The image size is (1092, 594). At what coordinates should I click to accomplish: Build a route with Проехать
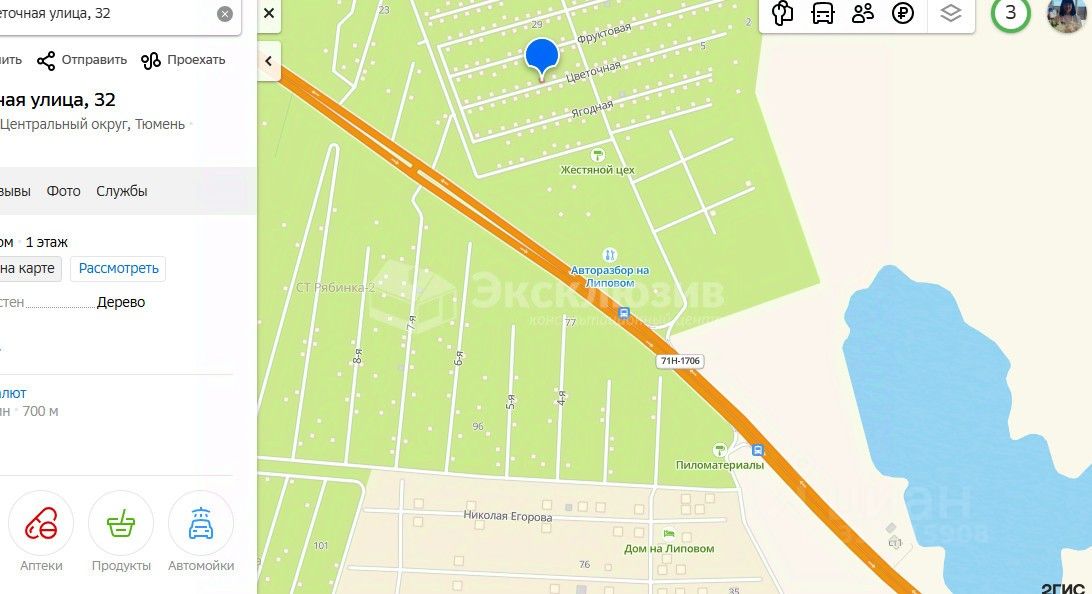tap(183, 60)
